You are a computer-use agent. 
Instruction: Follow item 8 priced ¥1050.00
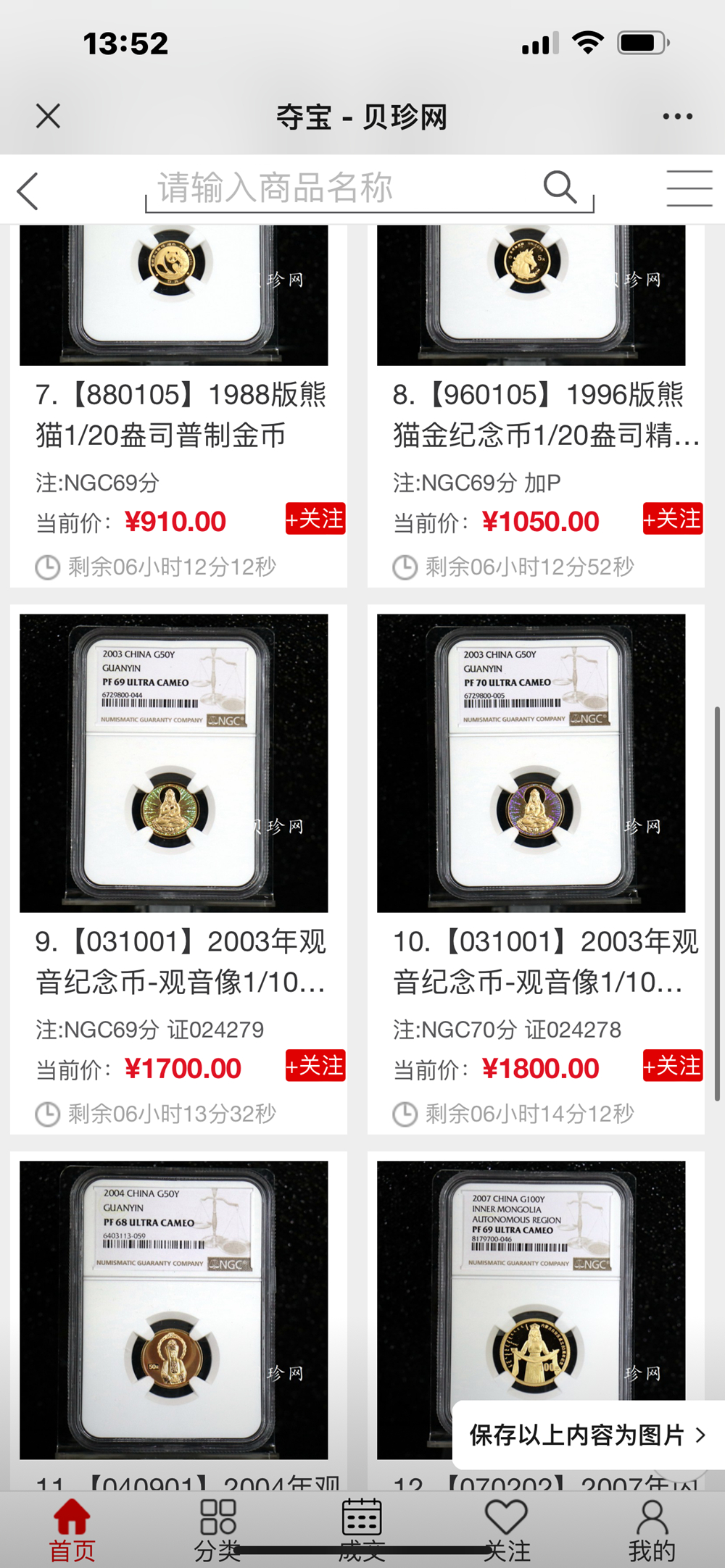[673, 519]
